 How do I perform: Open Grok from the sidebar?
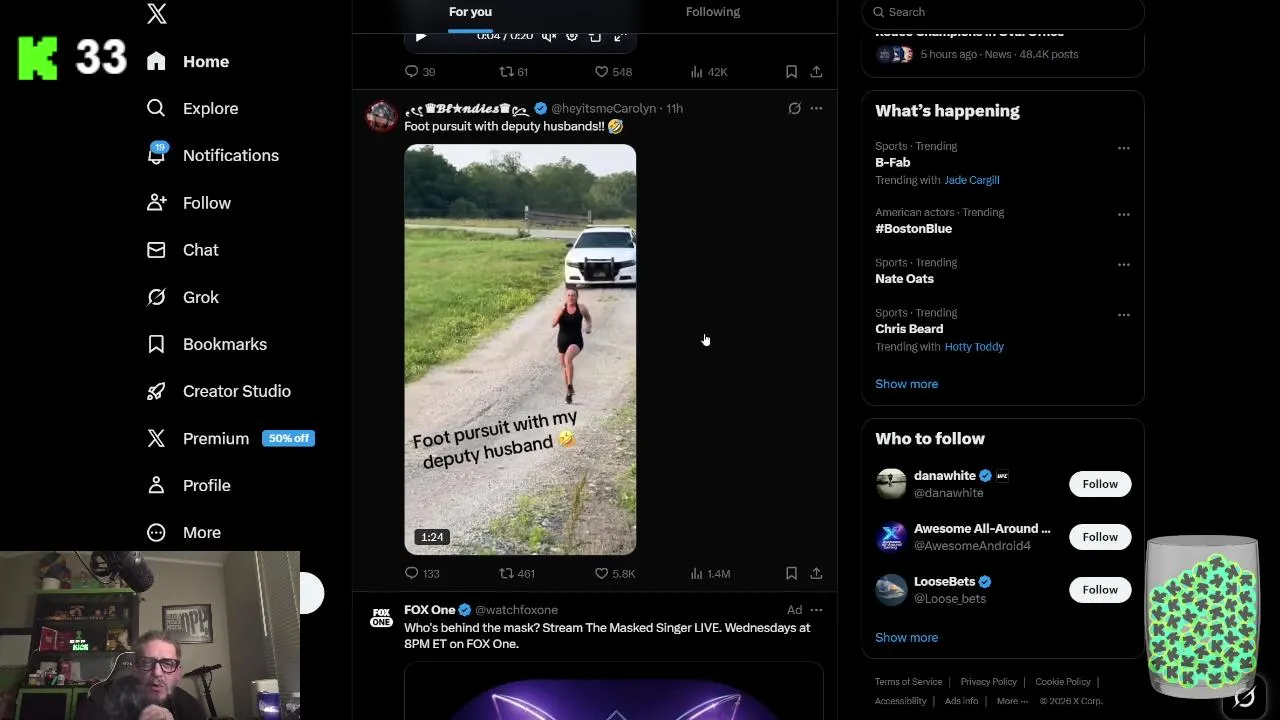200,297
